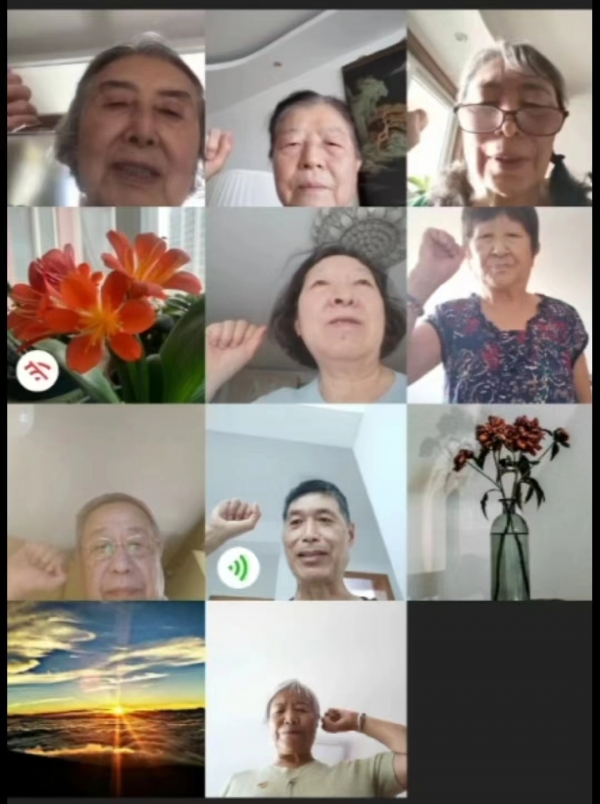Enlarge the tile with framed painting on wall
600x804 pixels.
(x=305, y=108)
